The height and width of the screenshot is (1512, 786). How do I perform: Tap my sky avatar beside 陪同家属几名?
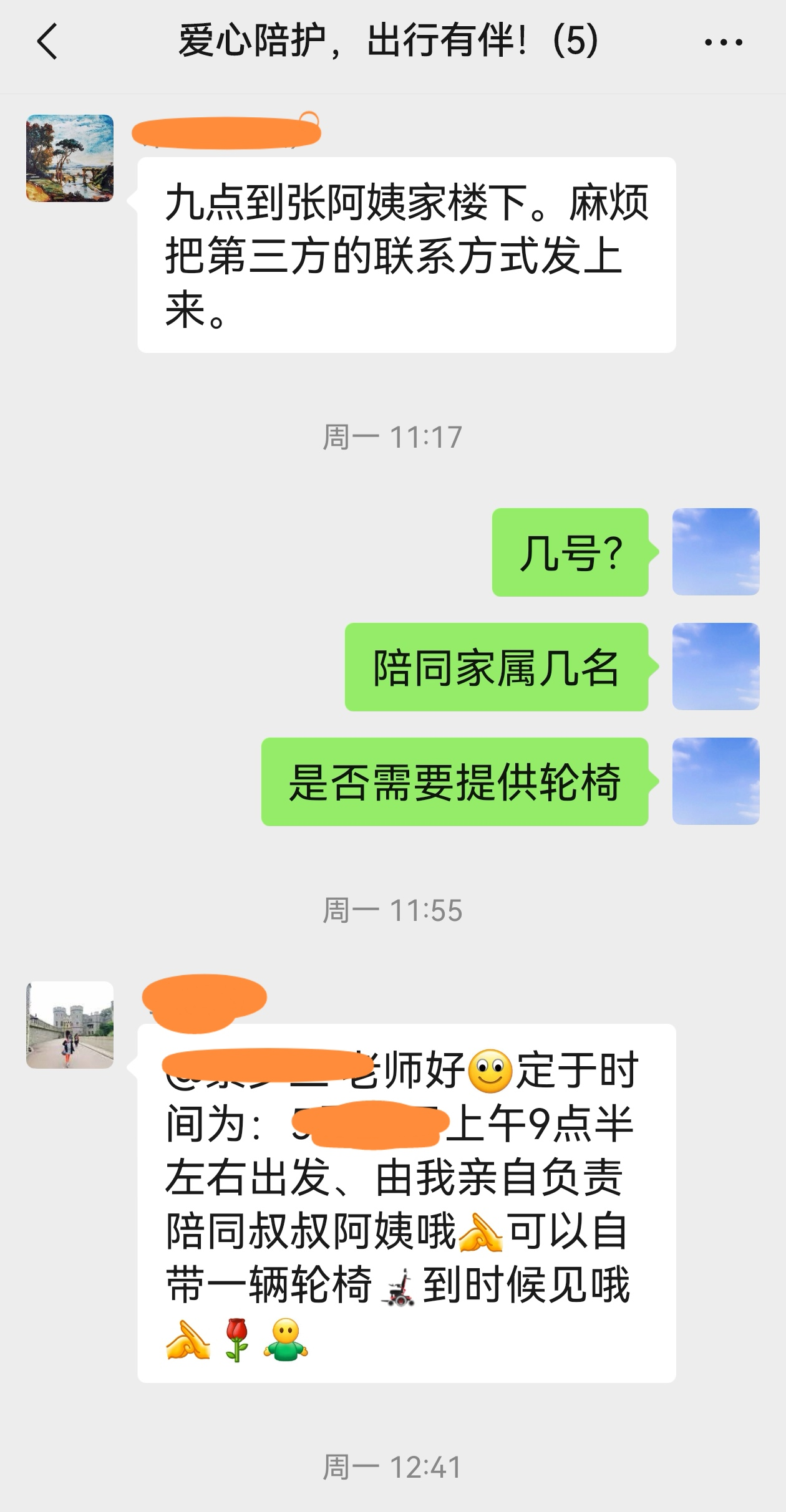[x=716, y=667]
